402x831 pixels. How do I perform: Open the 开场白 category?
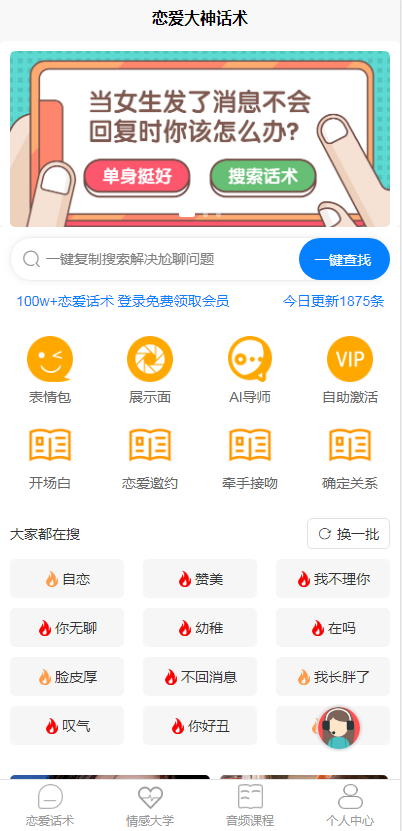point(50,459)
